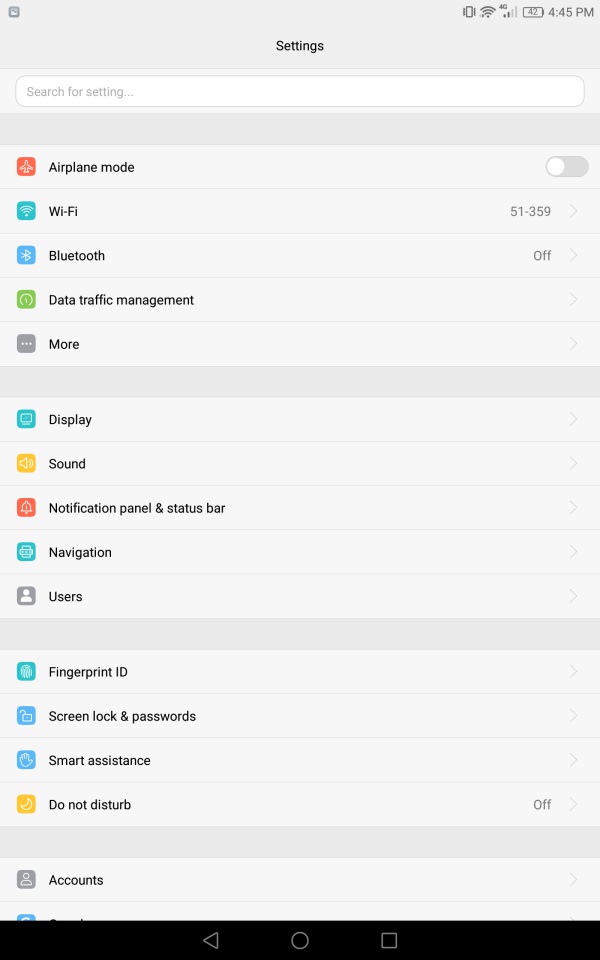Open Display settings

point(300,419)
